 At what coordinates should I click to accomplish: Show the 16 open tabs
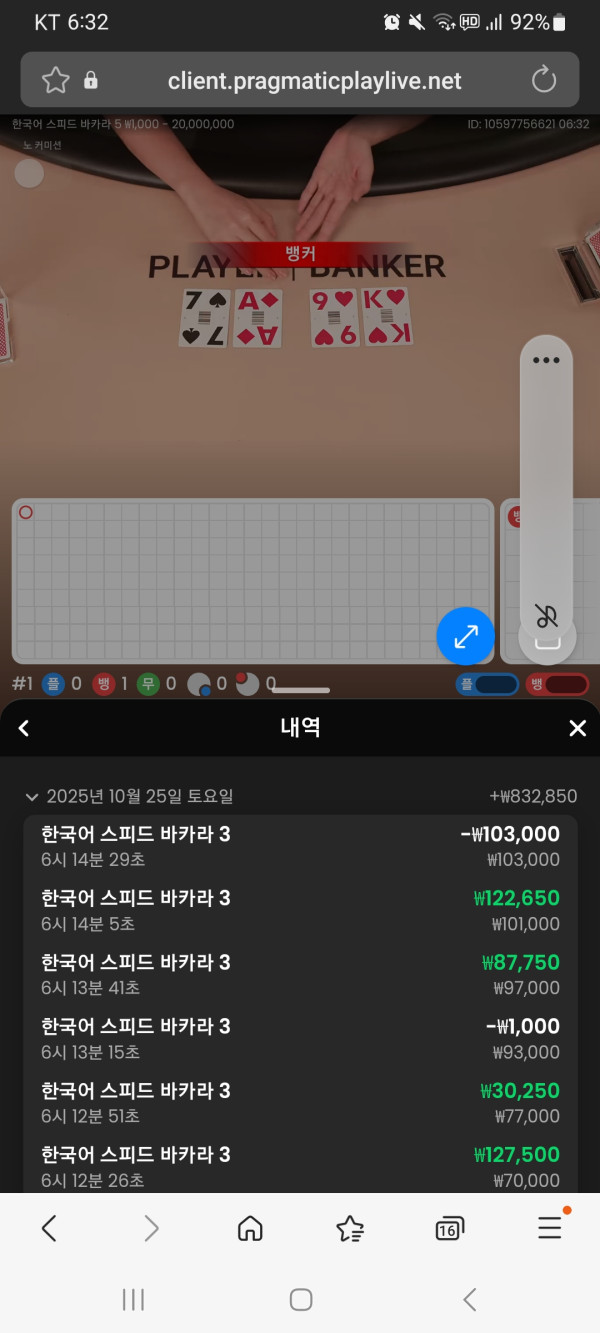pos(450,1229)
